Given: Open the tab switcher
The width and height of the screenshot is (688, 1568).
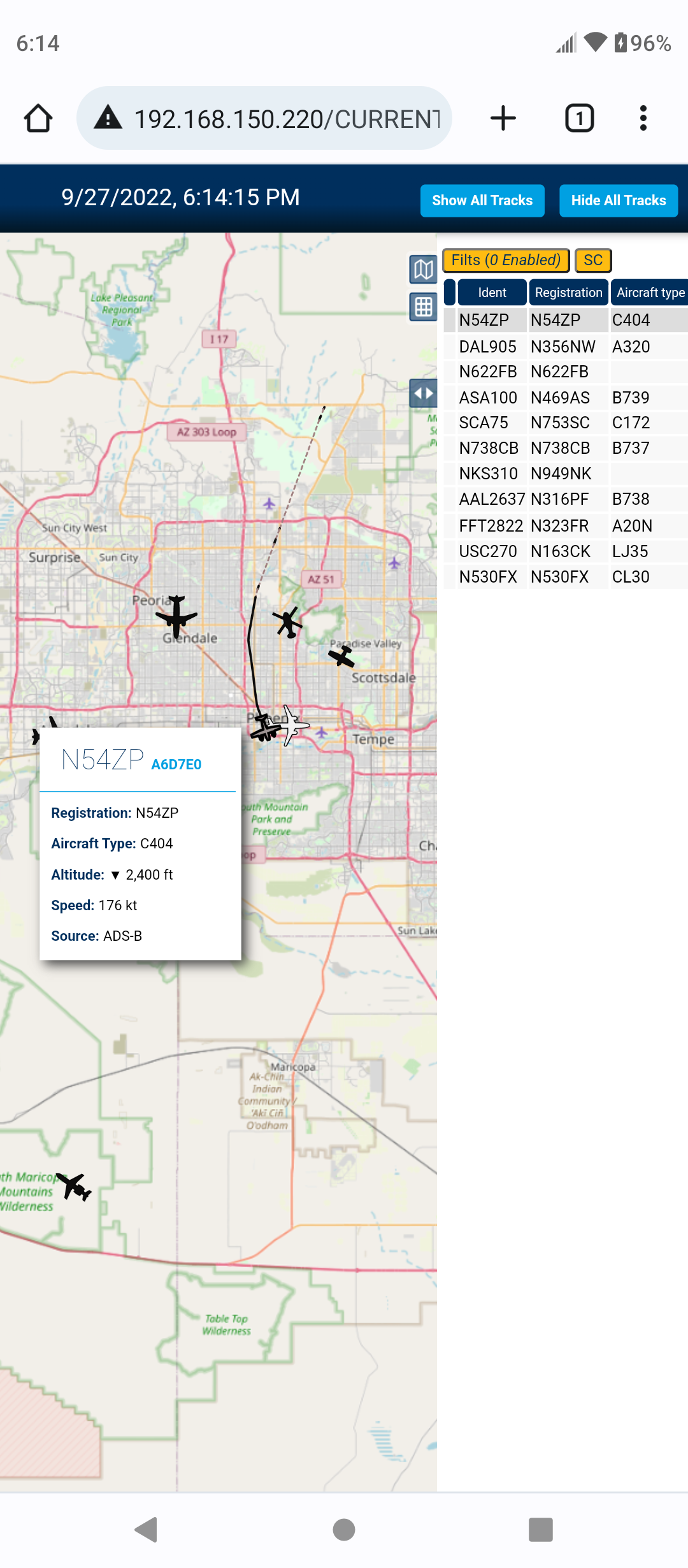Looking at the screenshot, I should pyautogui.click(x=580, y=119).
